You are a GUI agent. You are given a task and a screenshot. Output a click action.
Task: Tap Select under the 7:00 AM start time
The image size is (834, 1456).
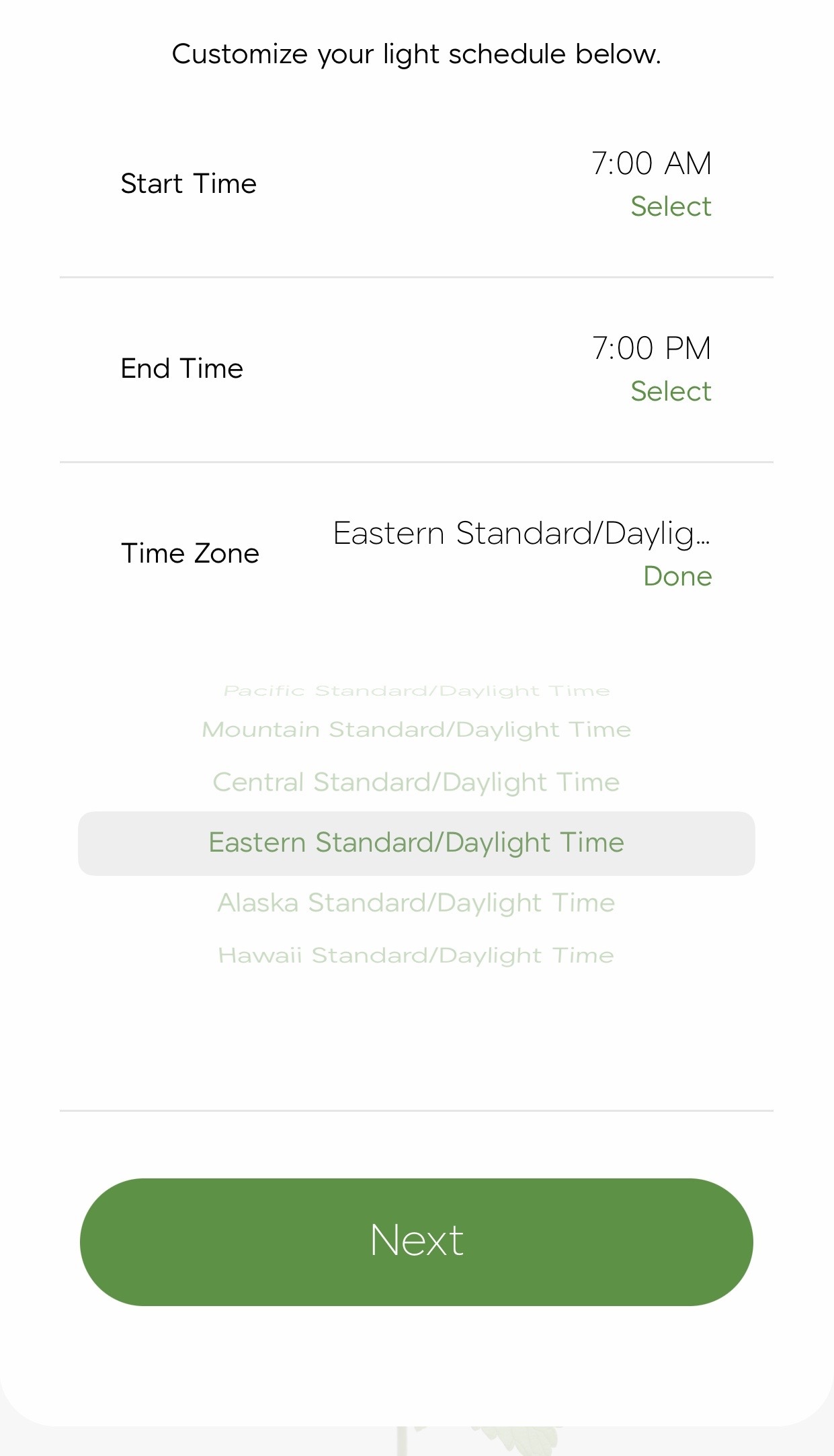pos(671,206)
